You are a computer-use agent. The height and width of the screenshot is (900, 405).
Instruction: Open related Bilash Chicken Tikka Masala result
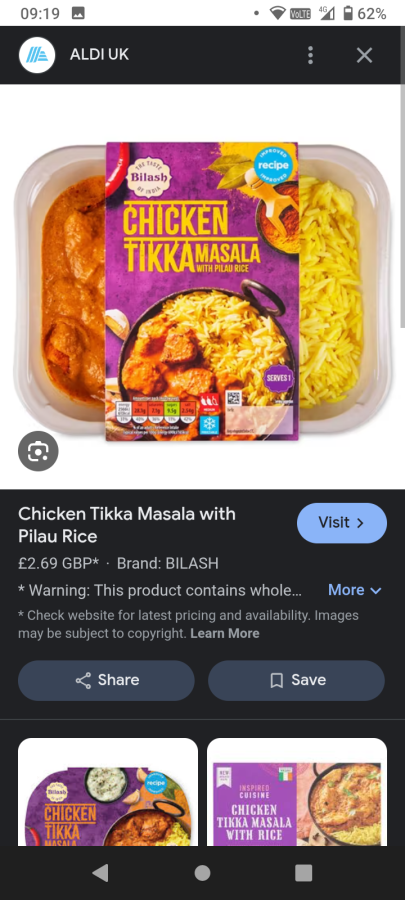(108, 792)
